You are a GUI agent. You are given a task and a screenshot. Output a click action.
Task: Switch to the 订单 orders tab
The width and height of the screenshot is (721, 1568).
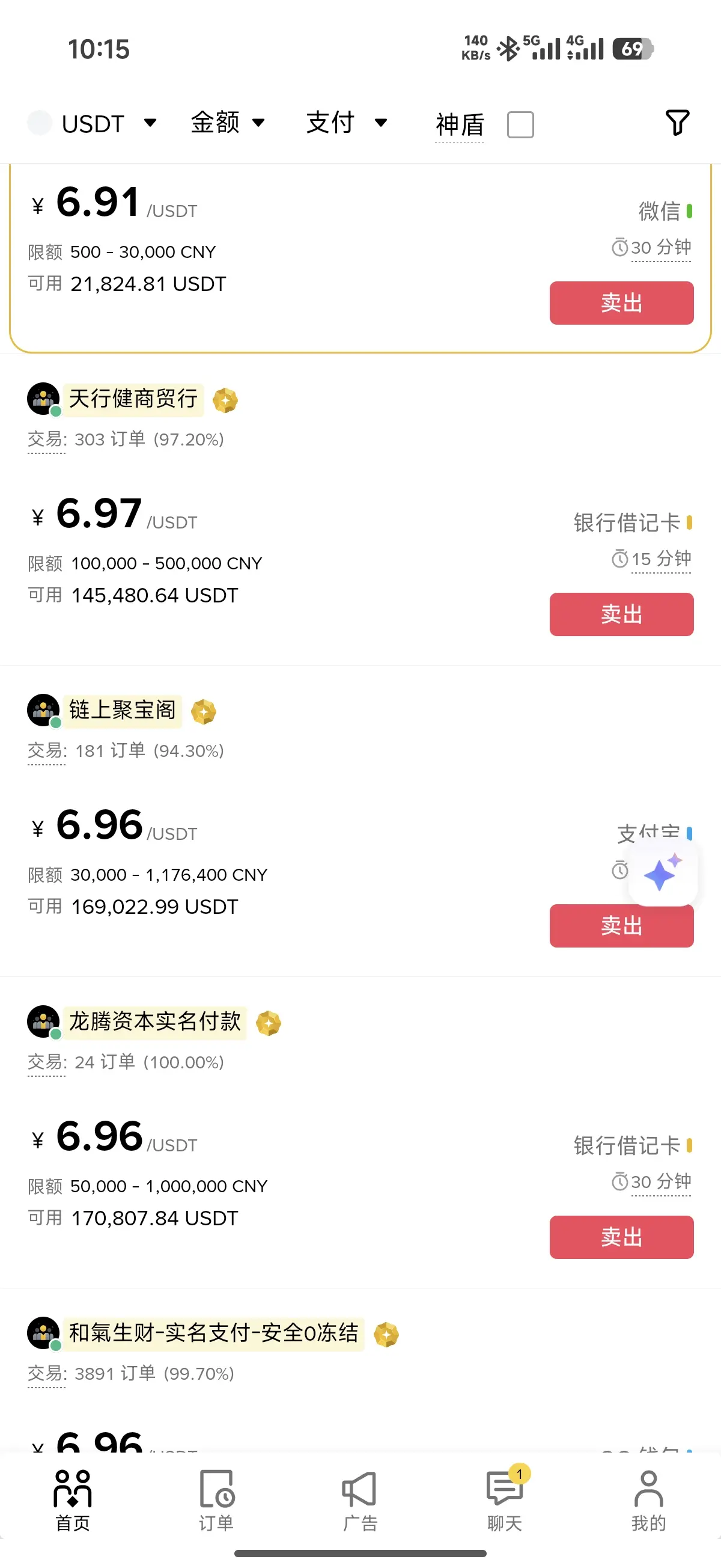[216, 1501]
